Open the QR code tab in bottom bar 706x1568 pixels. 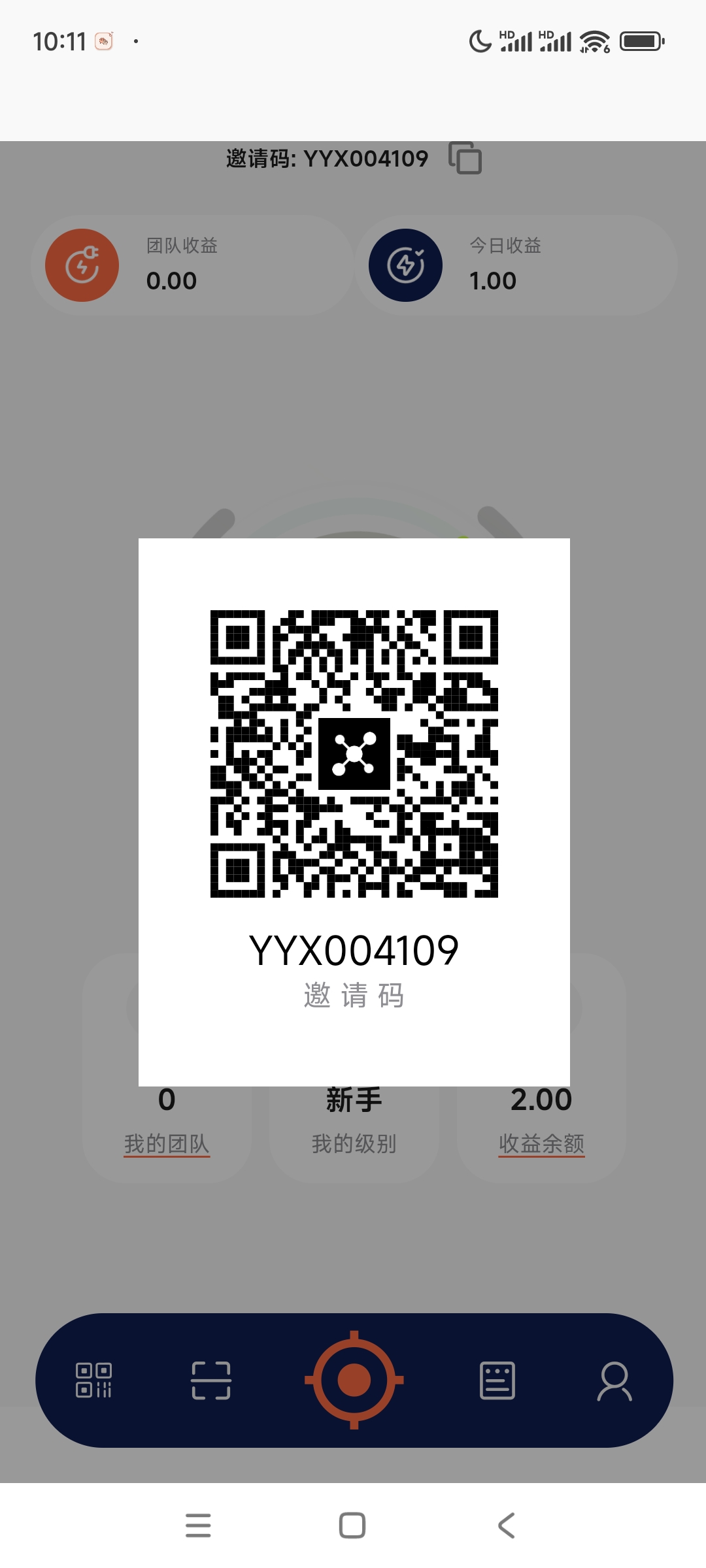click(93, 1380)
